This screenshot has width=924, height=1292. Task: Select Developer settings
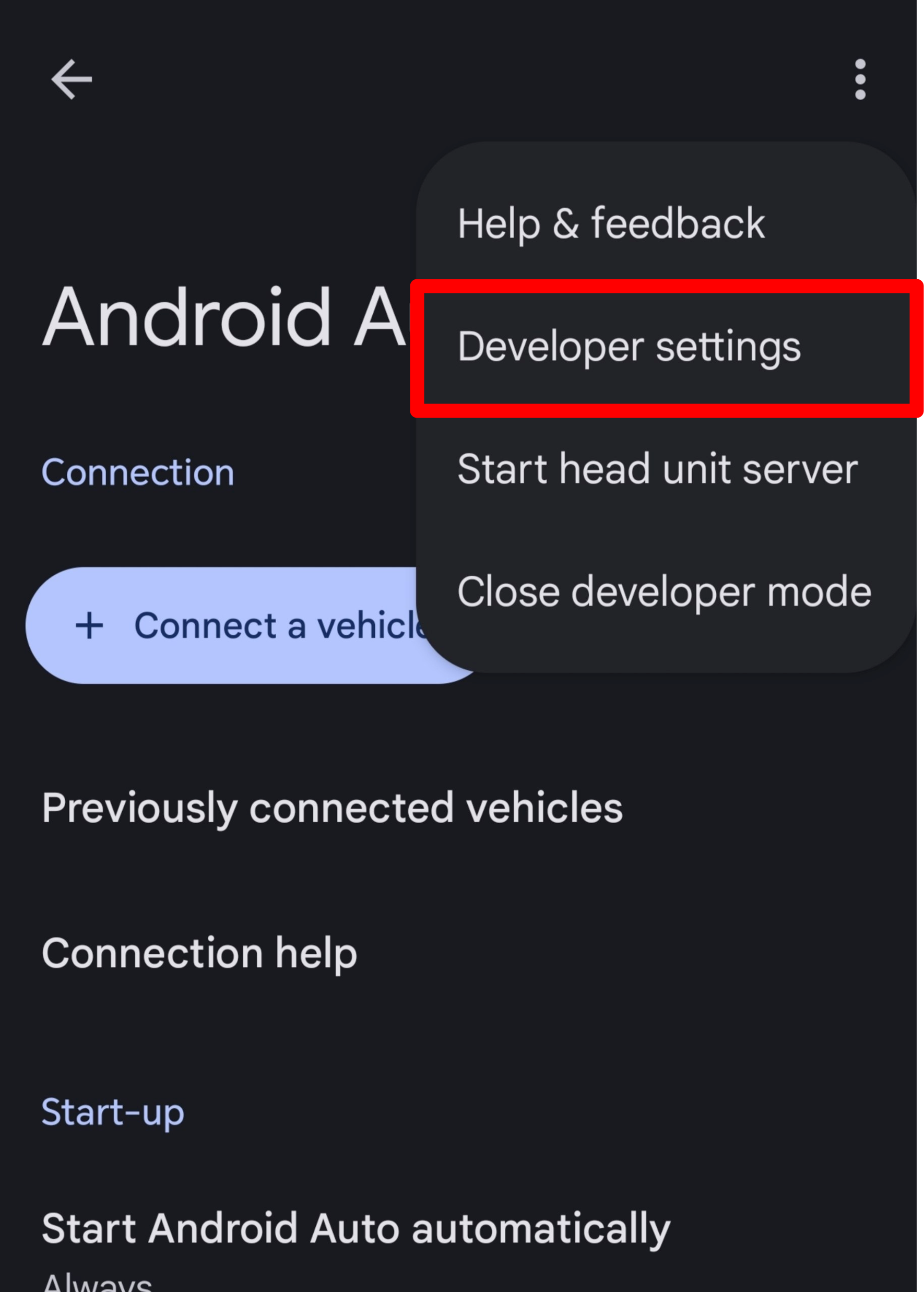[x=629, y=347]
